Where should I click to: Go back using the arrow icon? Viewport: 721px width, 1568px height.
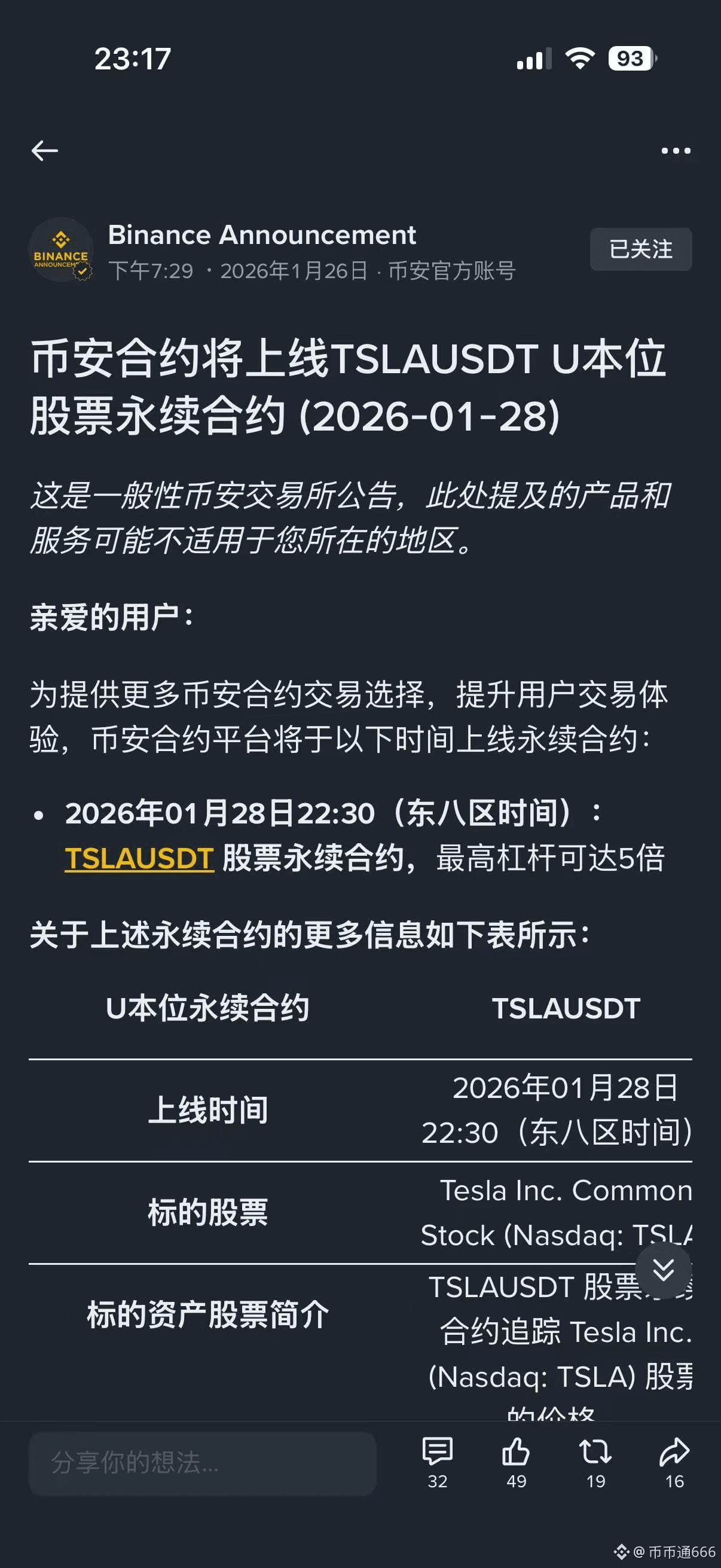click(x=44, y=150)
